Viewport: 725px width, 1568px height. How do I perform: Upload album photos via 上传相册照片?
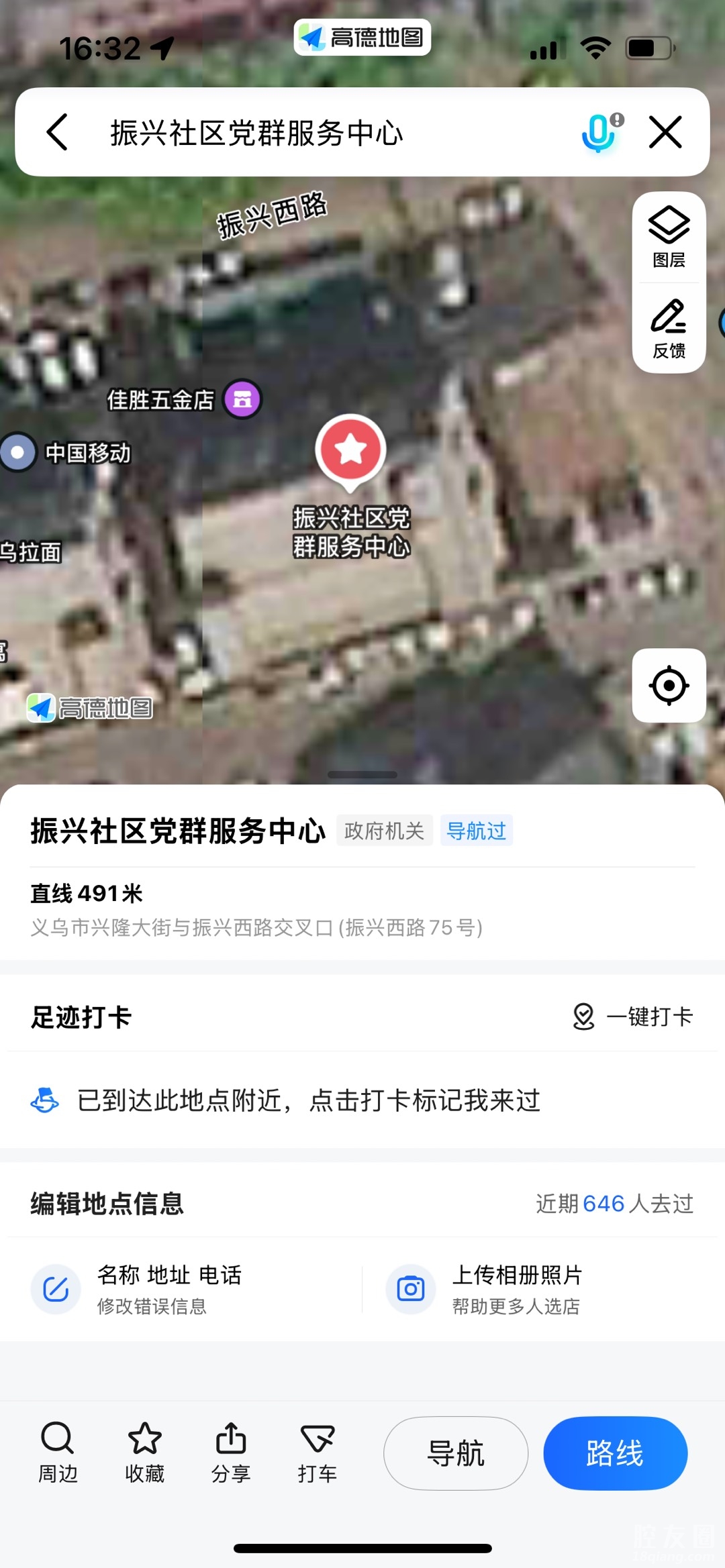[x=516, y=1288]
